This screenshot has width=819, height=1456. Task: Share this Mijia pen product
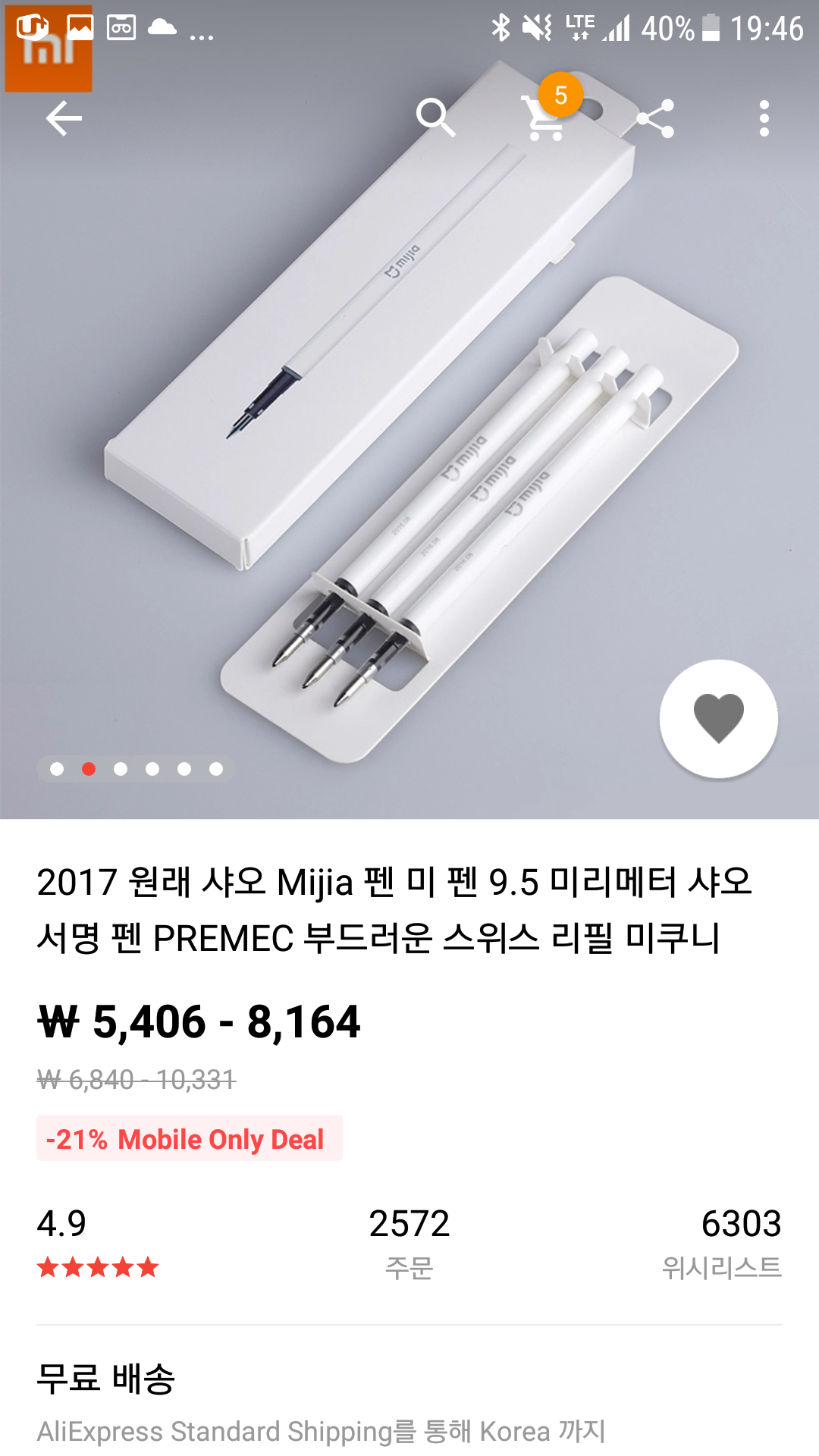pyautogui.click(x=656, y=118)
